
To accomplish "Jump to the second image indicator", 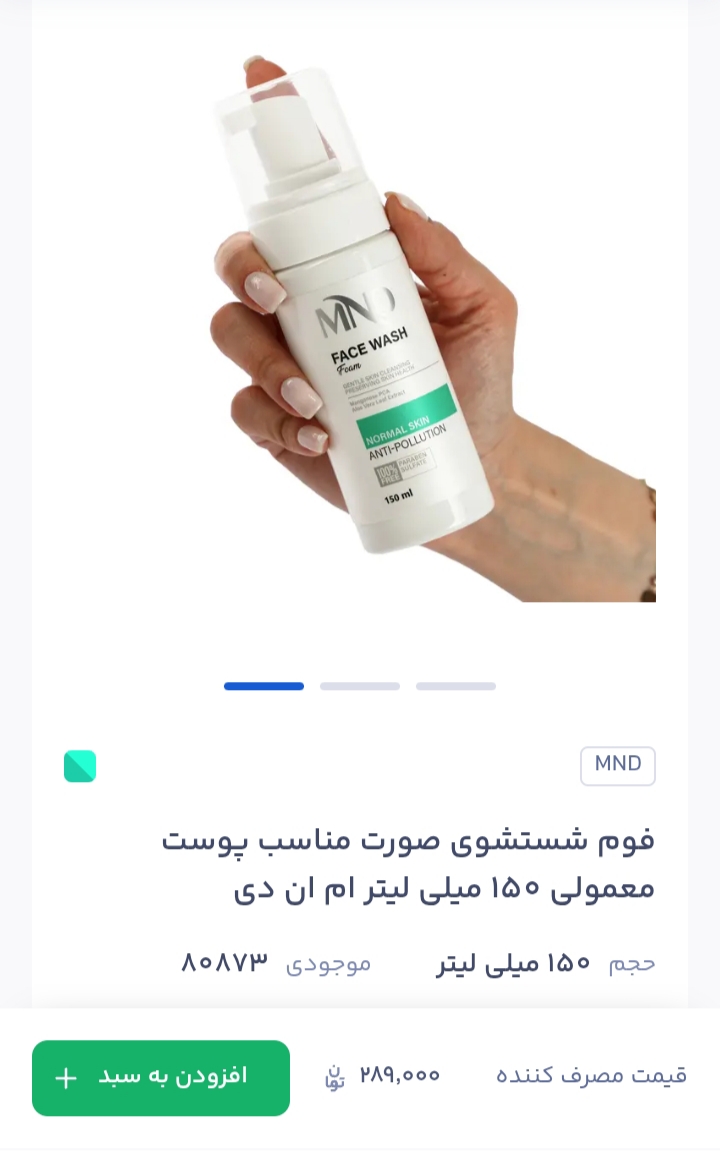I will tap(360, 686).
